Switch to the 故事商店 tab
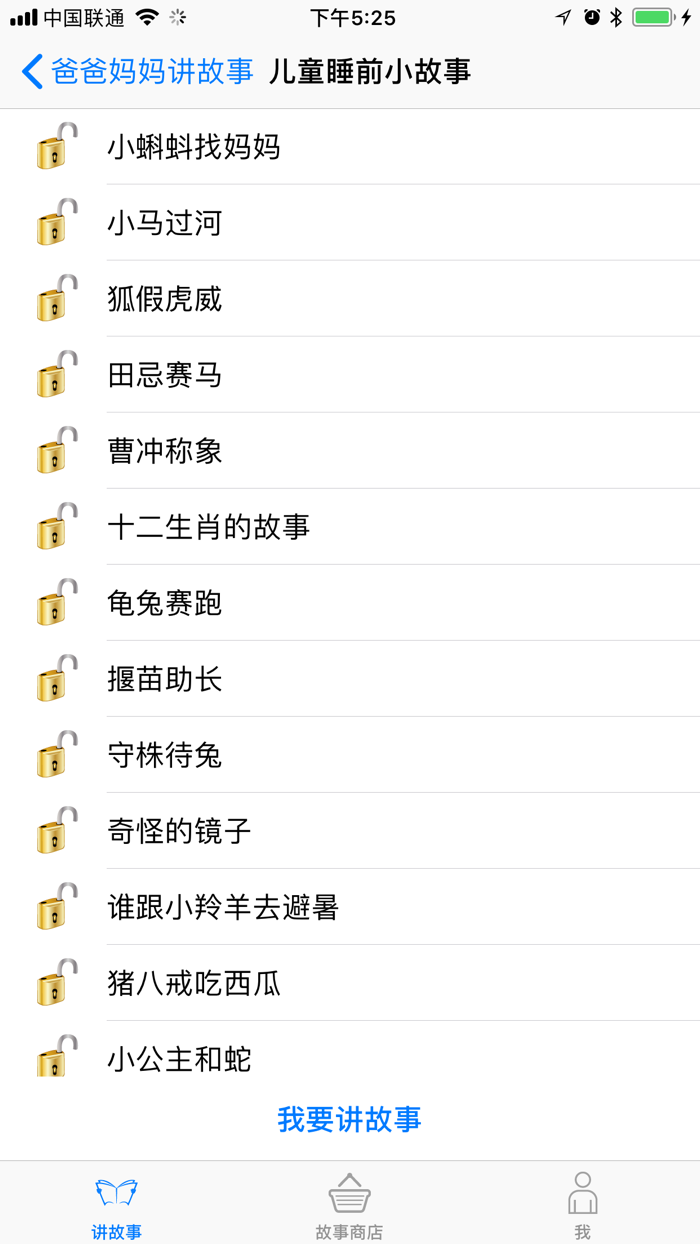Image resolution: width=700 pixels, height=1244 pixels. pyautogui.click(x=349, y=1206)
